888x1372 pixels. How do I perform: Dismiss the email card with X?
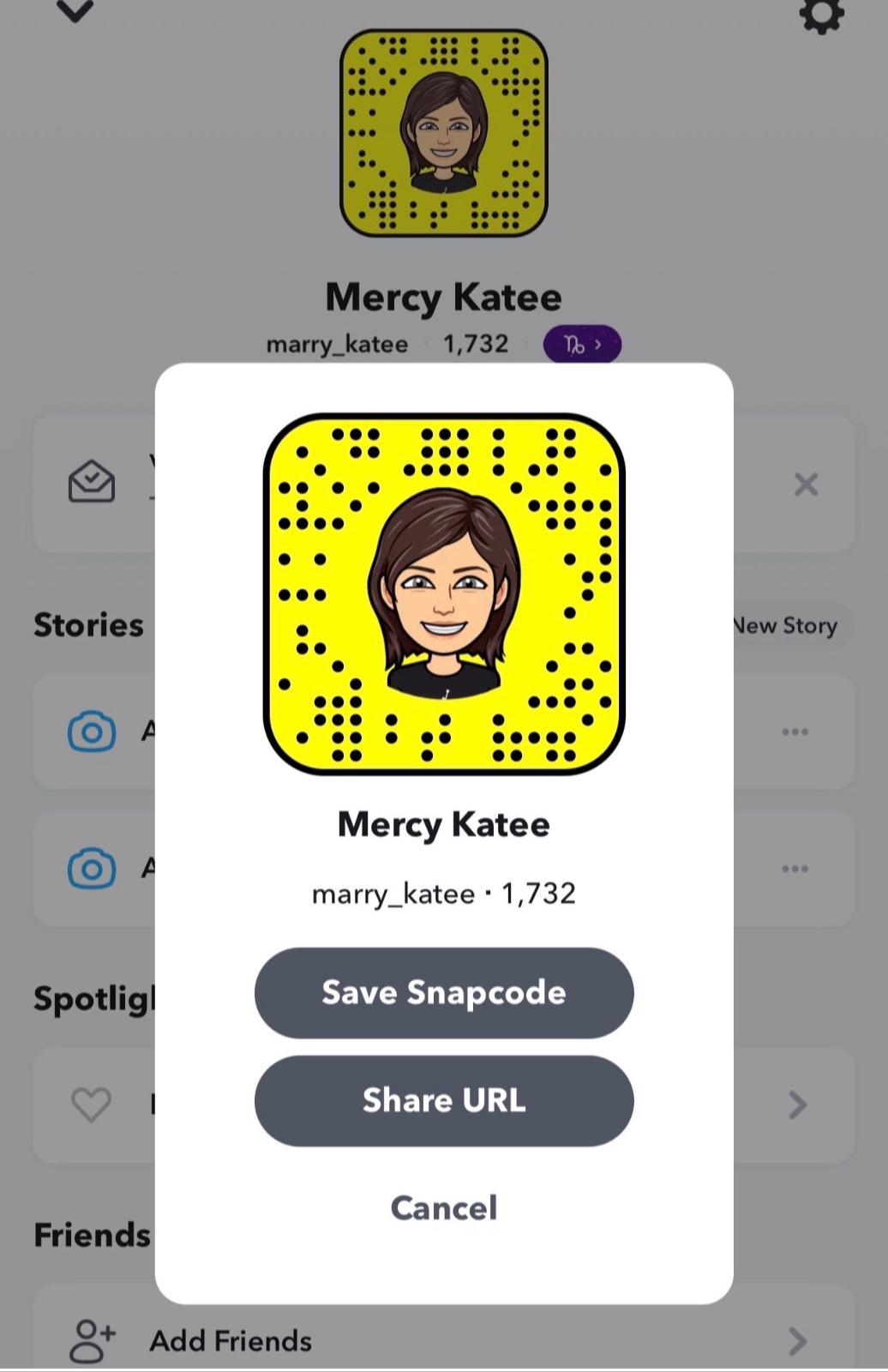tap(806, 484)
